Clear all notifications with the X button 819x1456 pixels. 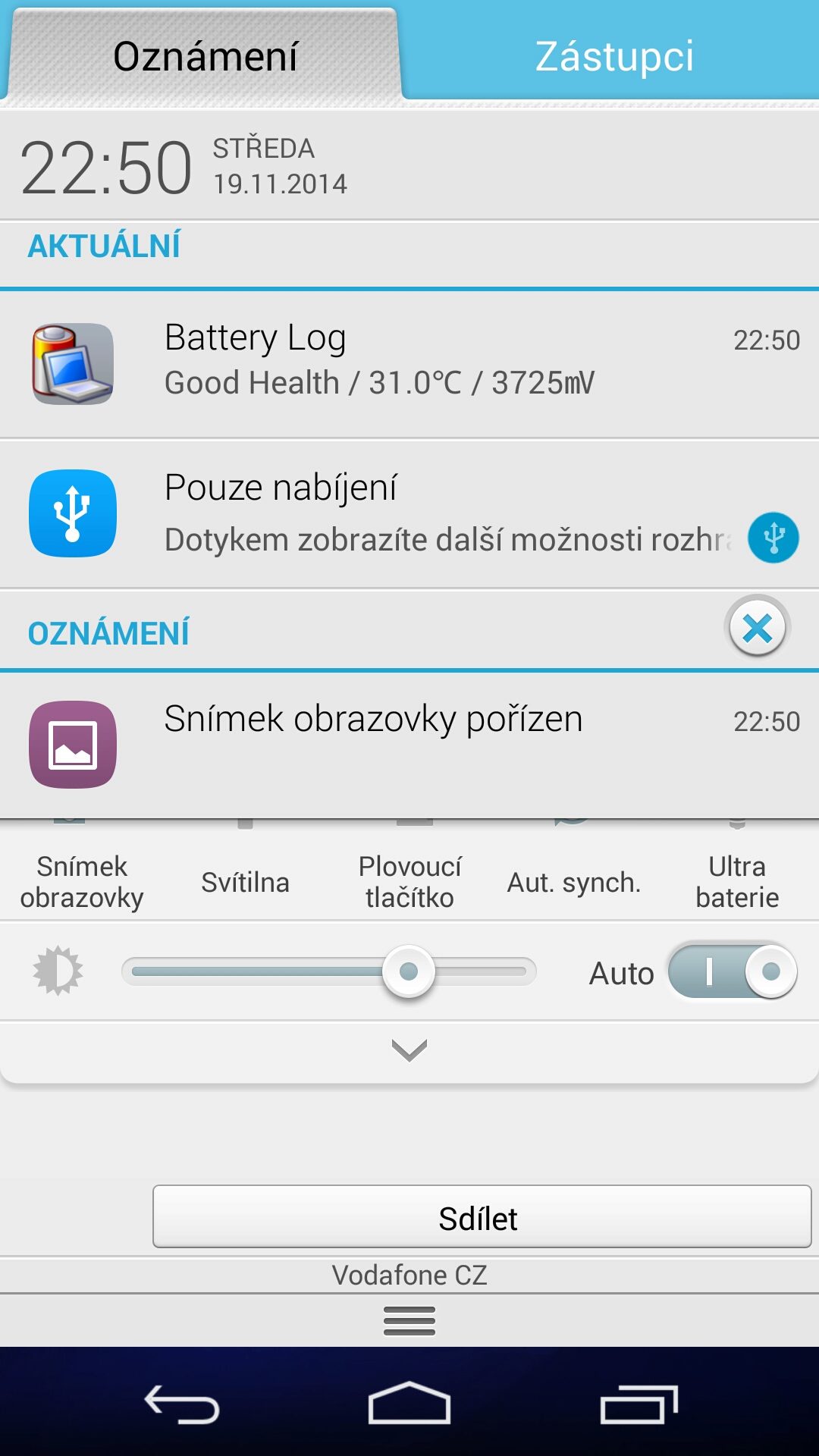(x=758, y=628)
